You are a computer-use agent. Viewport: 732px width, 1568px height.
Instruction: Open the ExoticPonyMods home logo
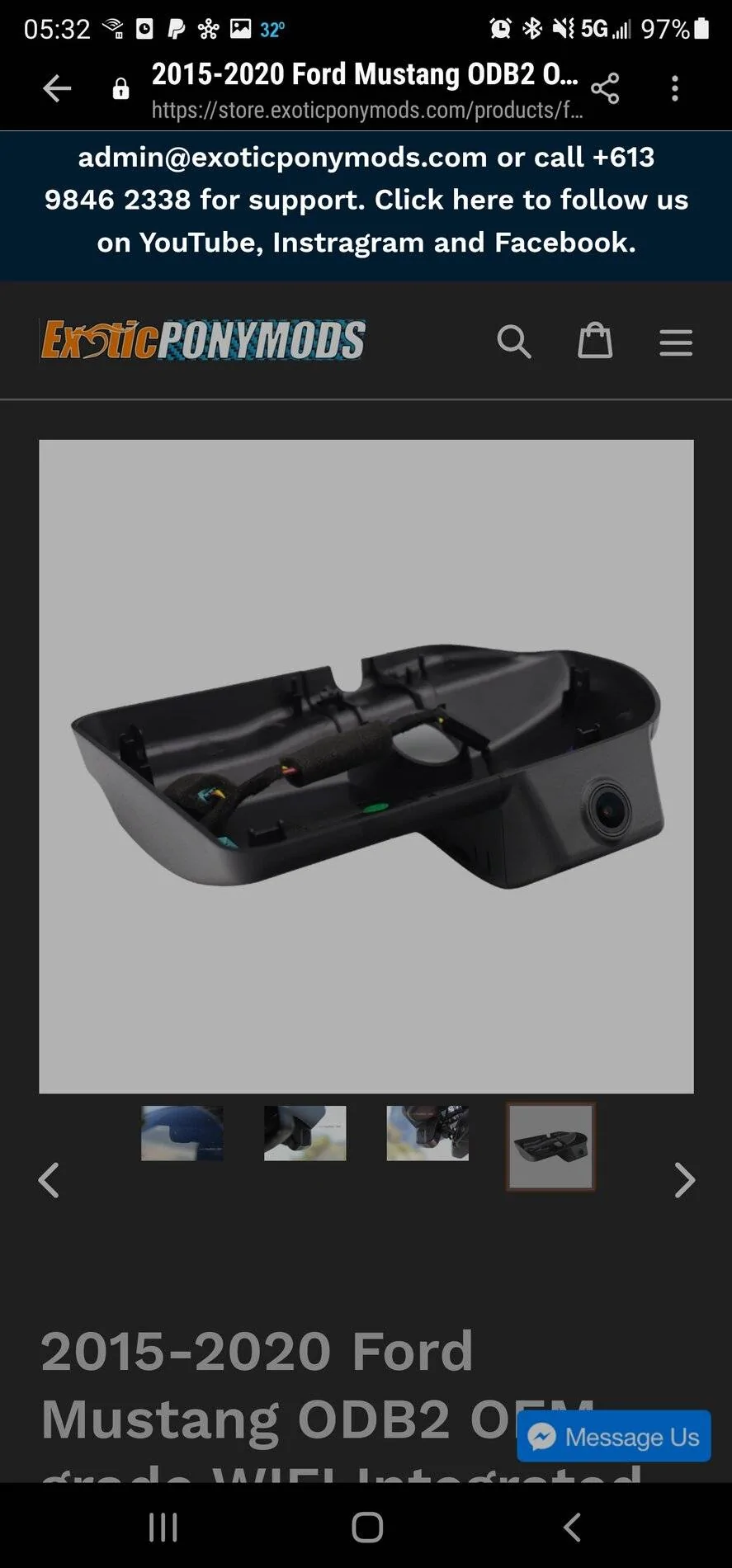(202, 340)
